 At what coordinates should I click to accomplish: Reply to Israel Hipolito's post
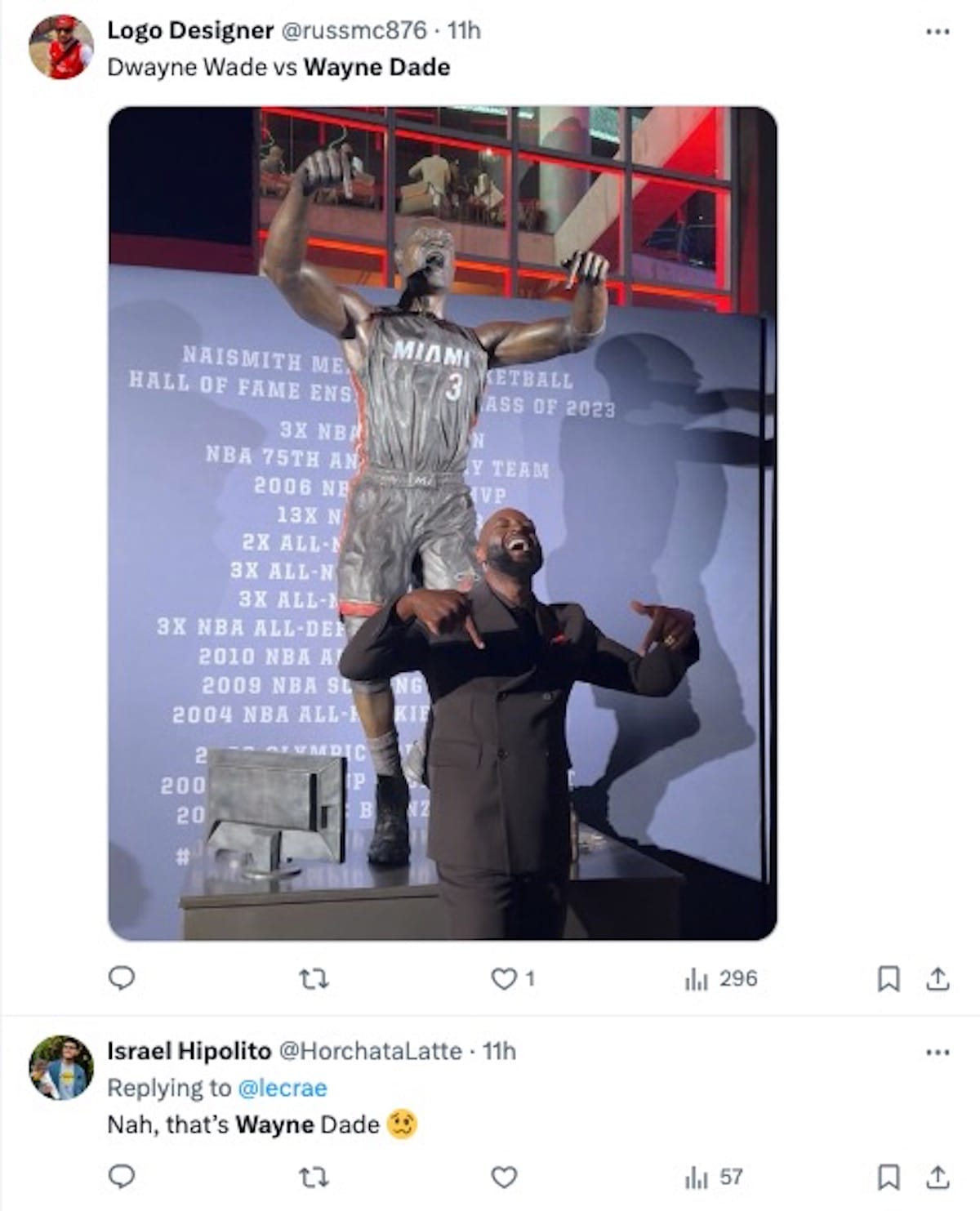point(122,1177)
